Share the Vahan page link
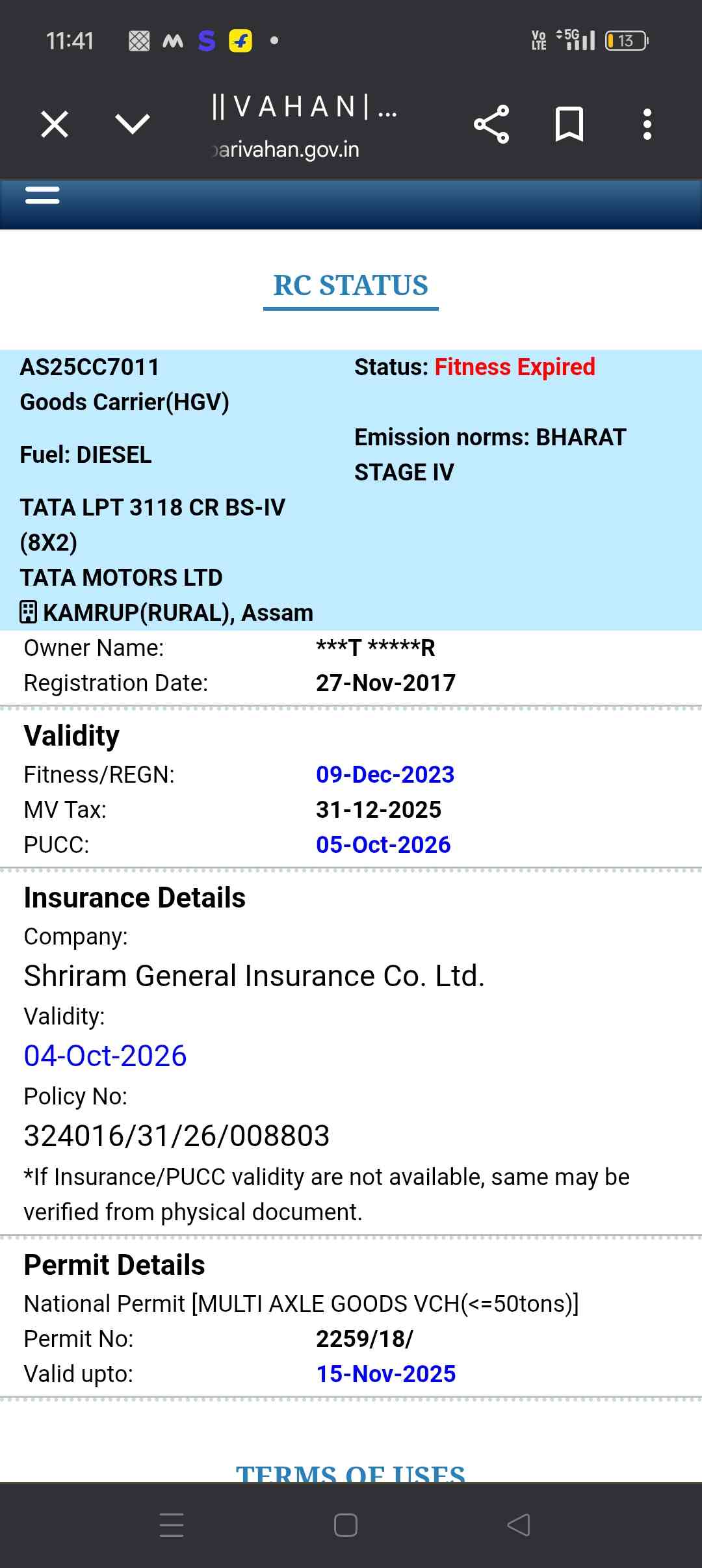 (x=491, y=124)
